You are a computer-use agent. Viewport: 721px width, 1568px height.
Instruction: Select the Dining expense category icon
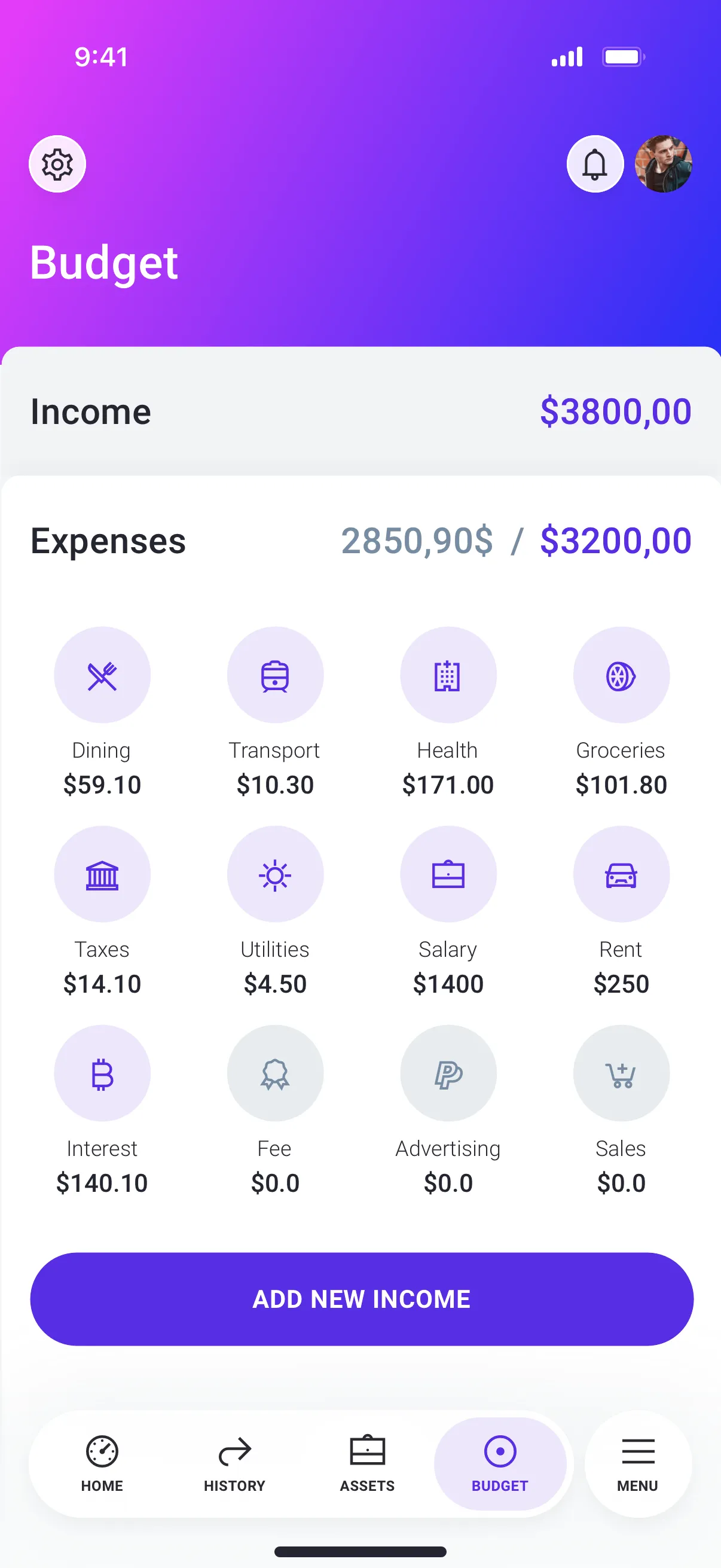coord(102,675)
